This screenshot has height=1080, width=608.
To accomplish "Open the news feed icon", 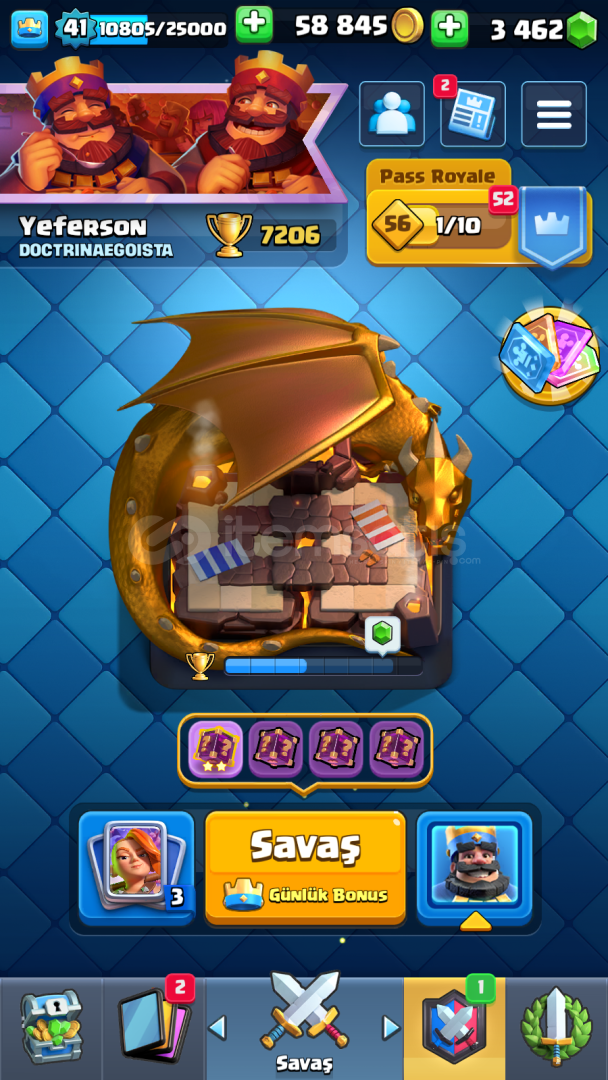I will tap(472, 114).
